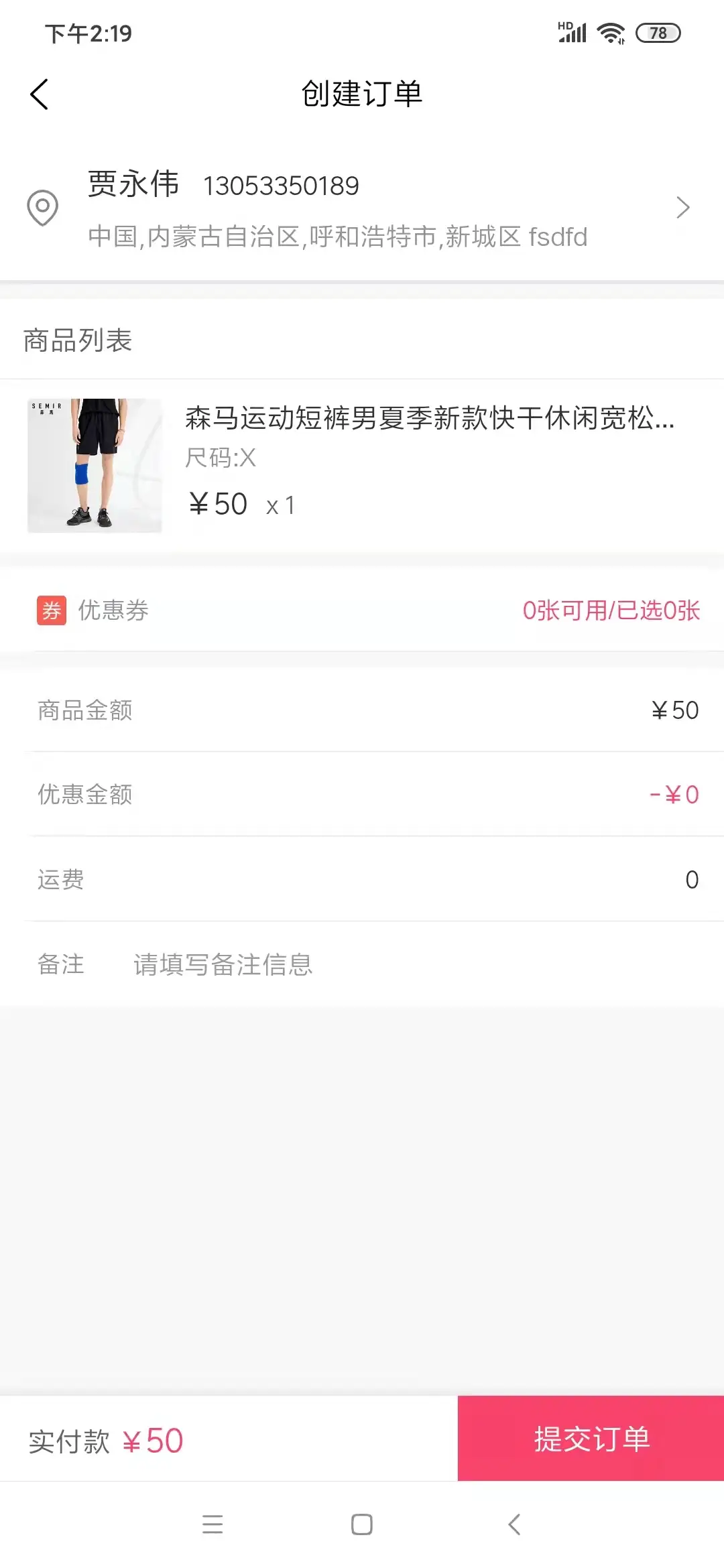Open the 森马运动短裤 product item

tap(362, 465)
